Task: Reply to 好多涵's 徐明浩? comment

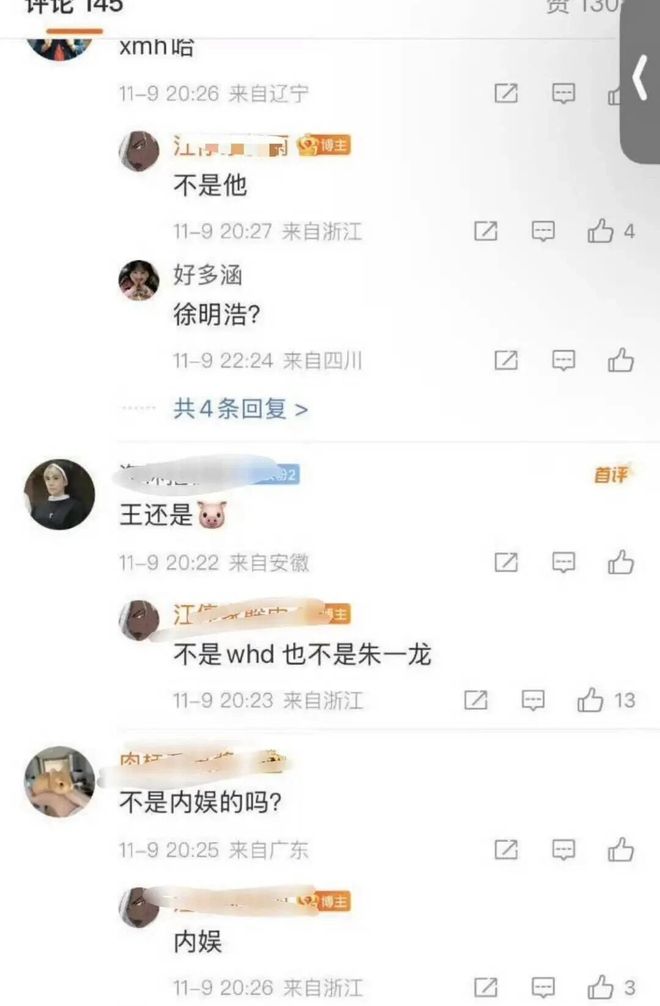Action: tap(564, 359)
